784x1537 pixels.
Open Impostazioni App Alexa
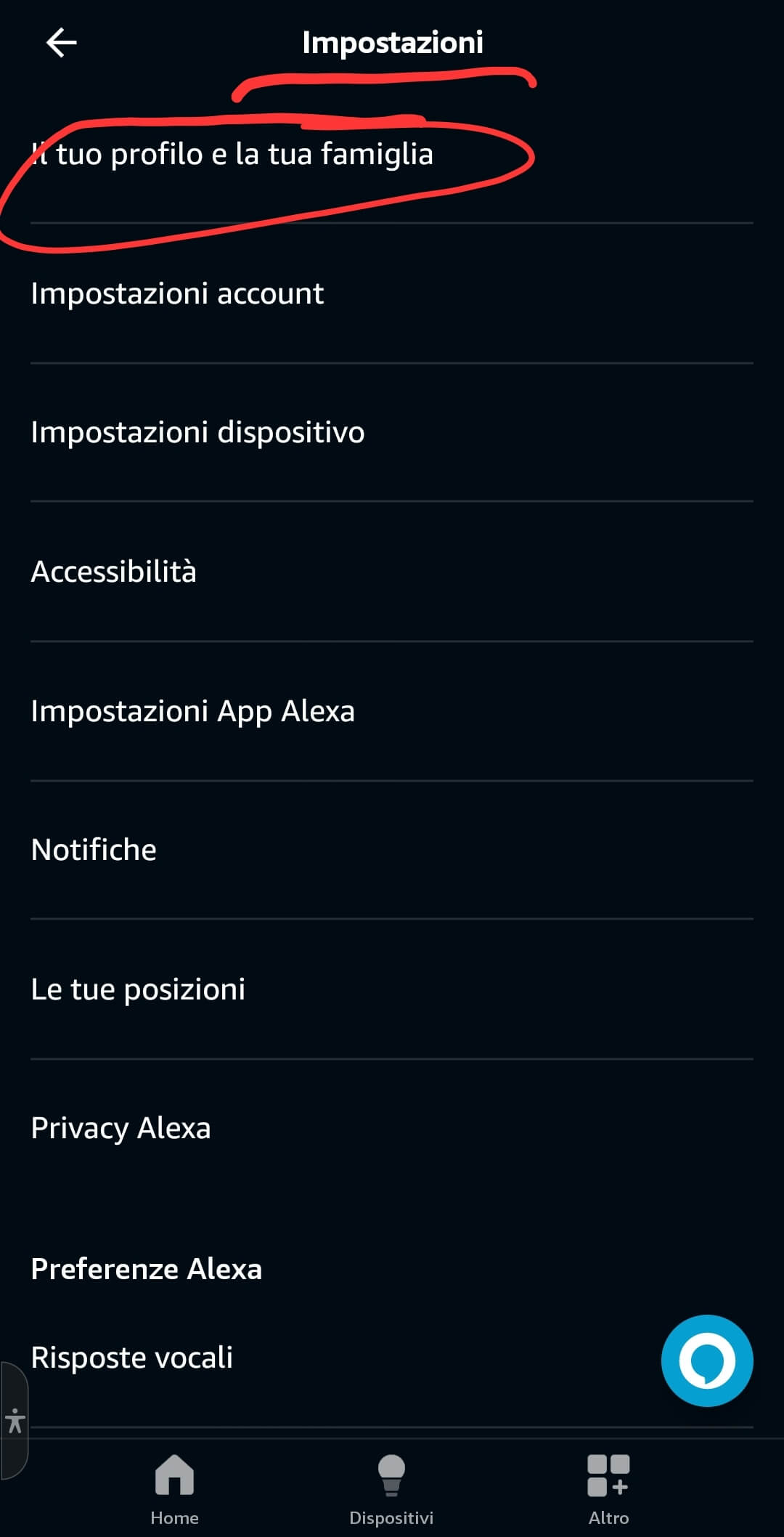193,712
